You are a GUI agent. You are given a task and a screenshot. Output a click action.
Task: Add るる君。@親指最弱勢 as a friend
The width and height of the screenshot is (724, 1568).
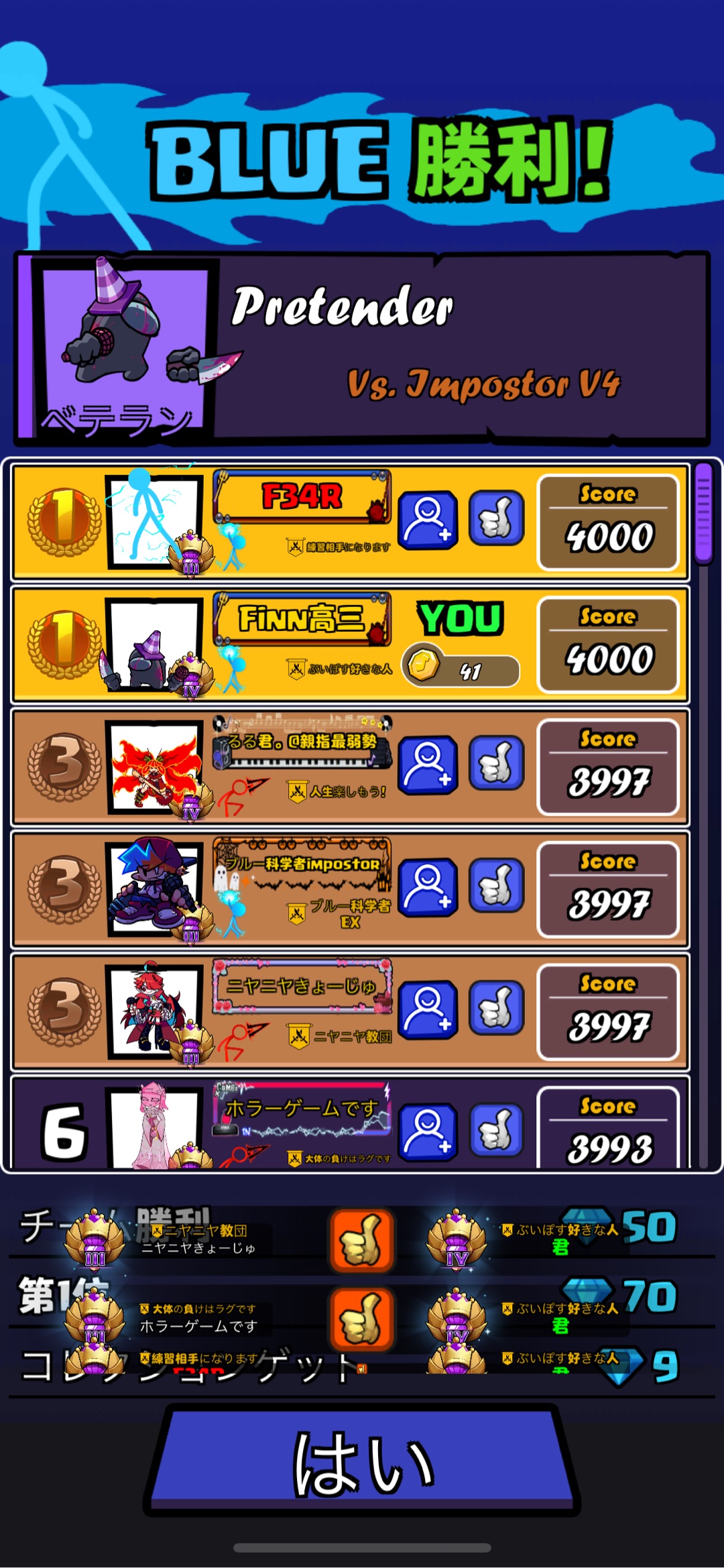tap(428, 765)
